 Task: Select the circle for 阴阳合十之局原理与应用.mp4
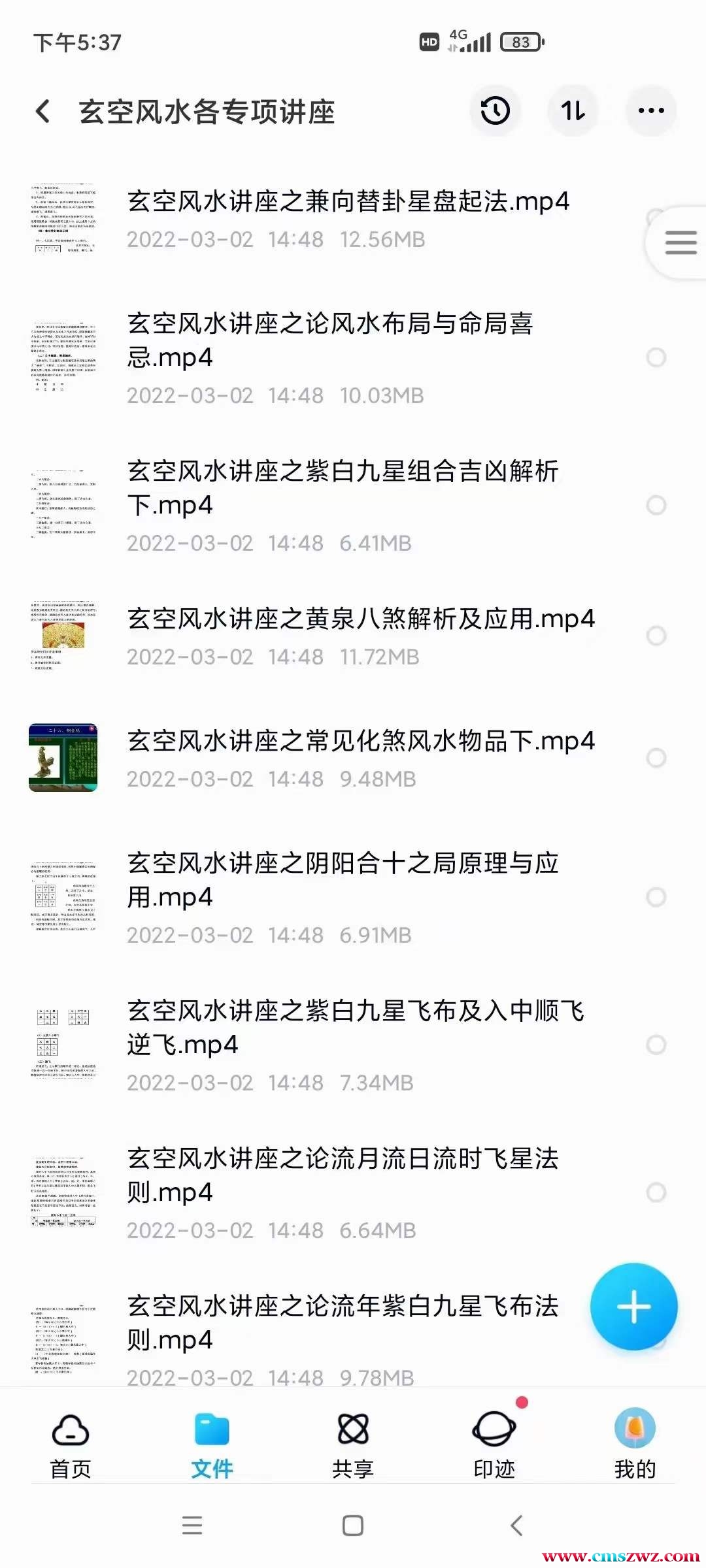pyautogui.click(x=656, y=897)
